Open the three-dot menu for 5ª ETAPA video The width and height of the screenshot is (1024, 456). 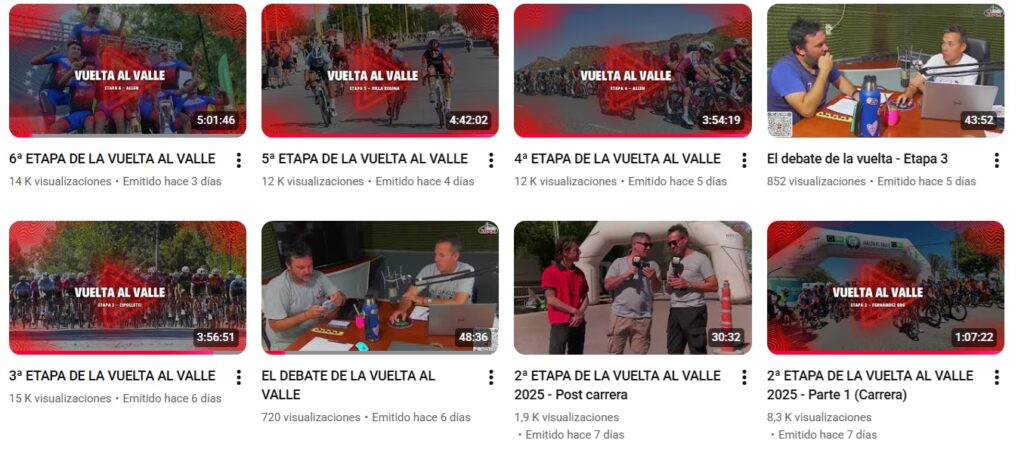[491, 160]
